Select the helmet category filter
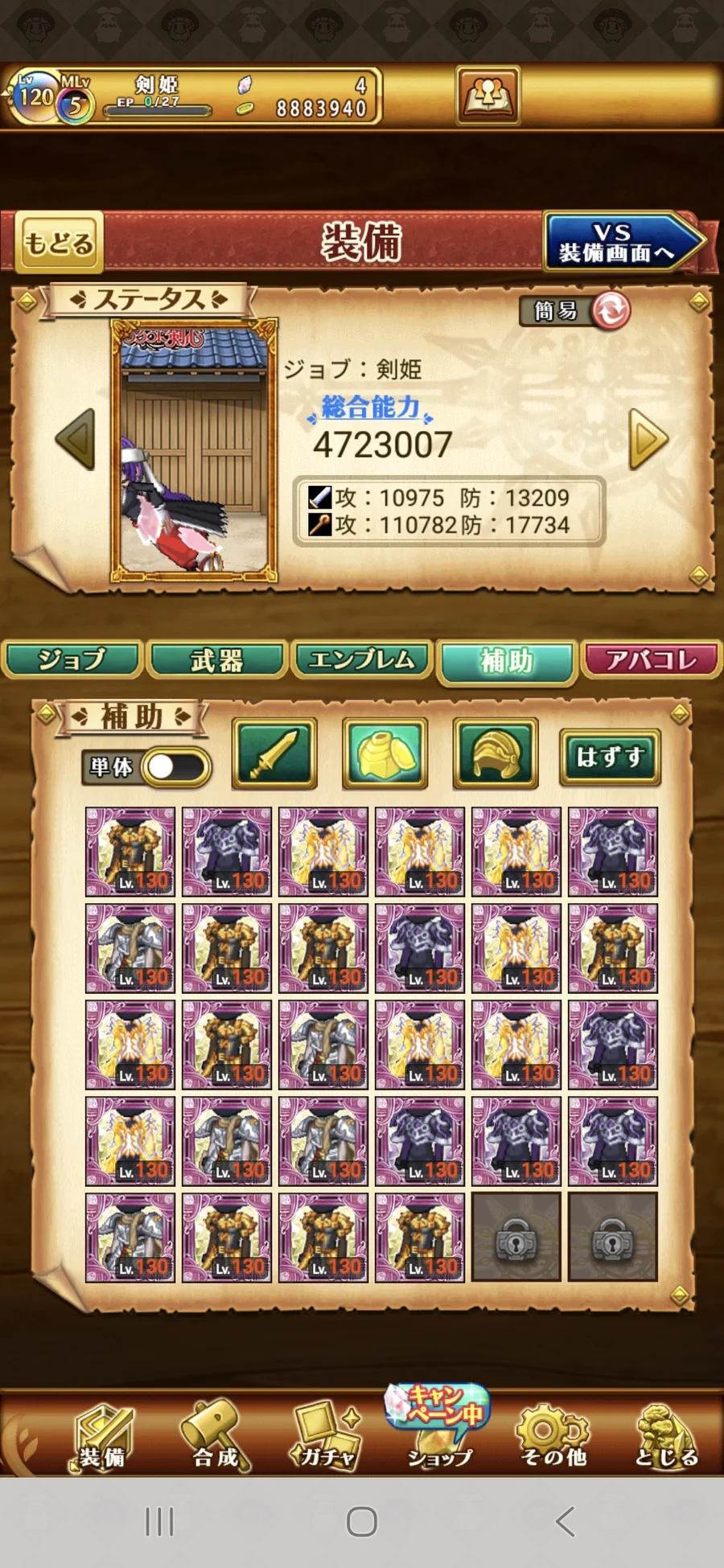The image size is (724, 1568). point(496,753)
